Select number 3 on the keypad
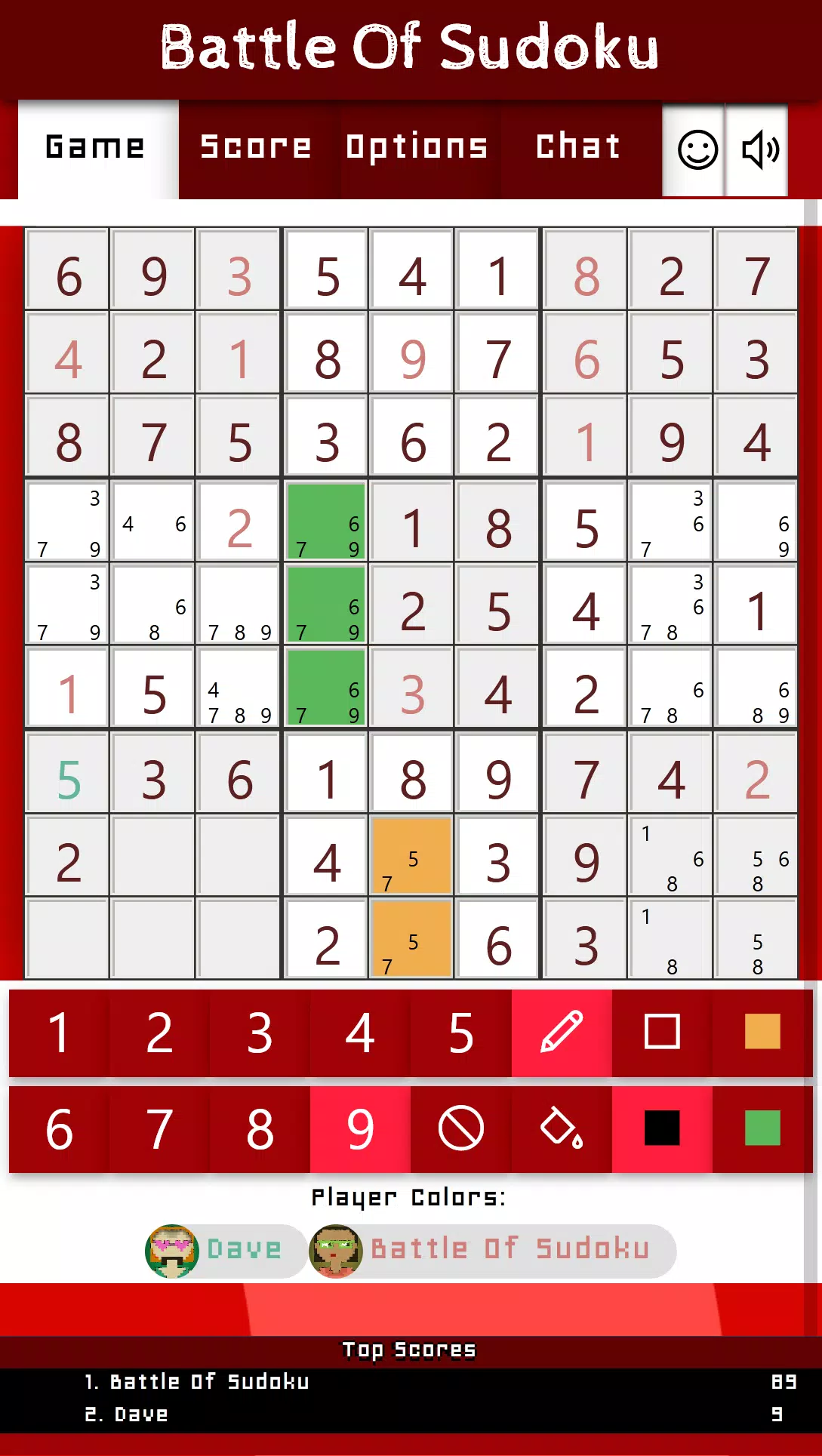Image resolution: width=822 pixels, height=1456 pixels. (x=260, y=1033)
